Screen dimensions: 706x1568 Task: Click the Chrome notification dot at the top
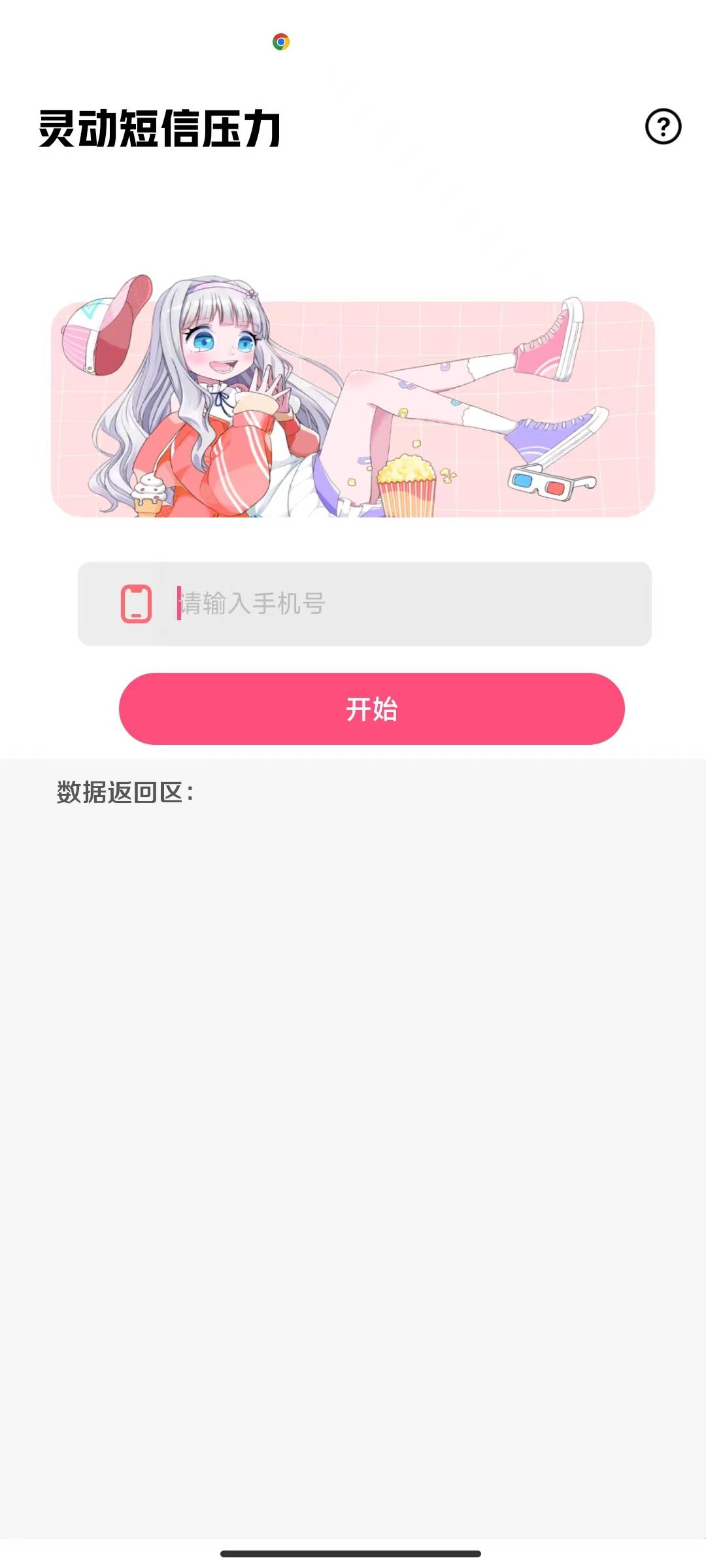[x=280, y=42]
